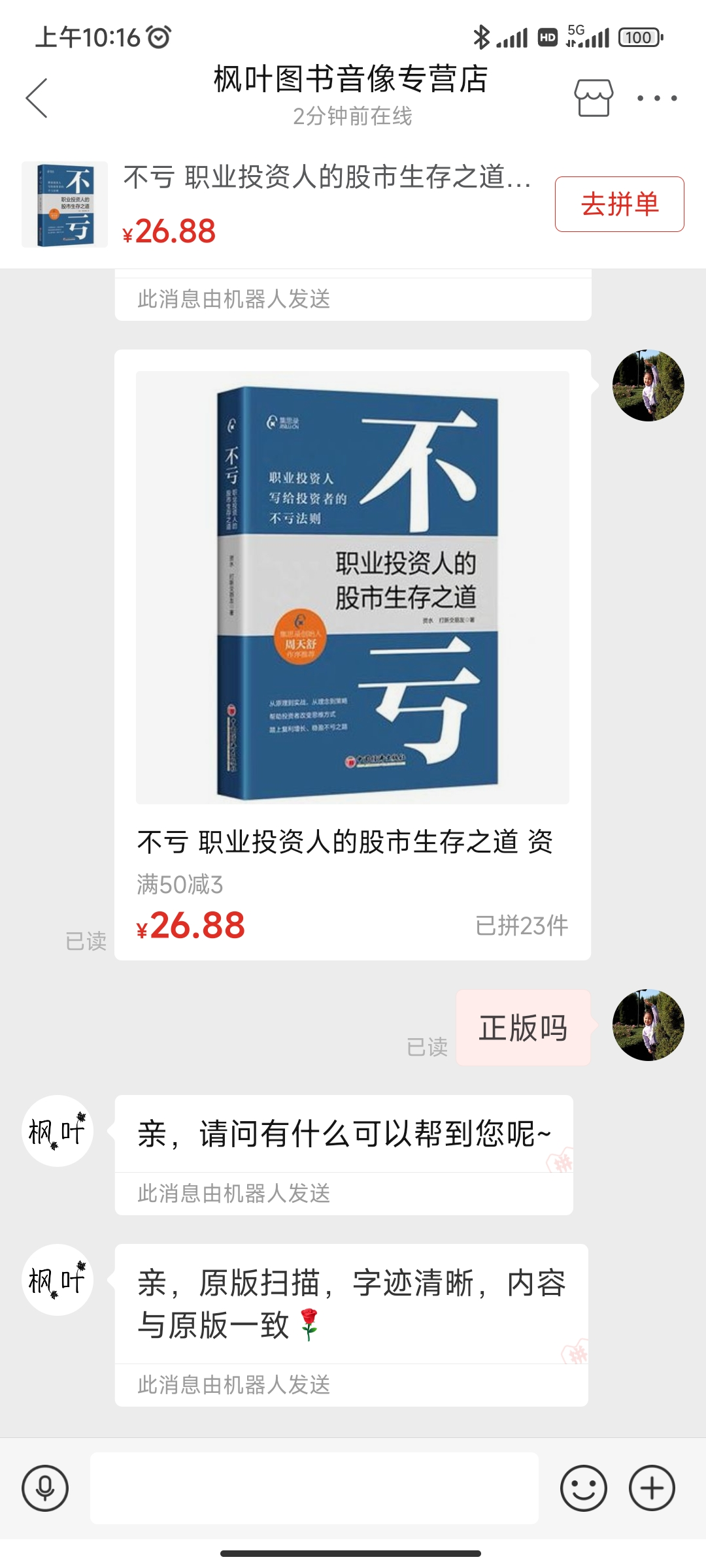The height and width of the screenshot is (1568, 706).
Task: Open my avatar next to 正版吗
Action: 648,1025
